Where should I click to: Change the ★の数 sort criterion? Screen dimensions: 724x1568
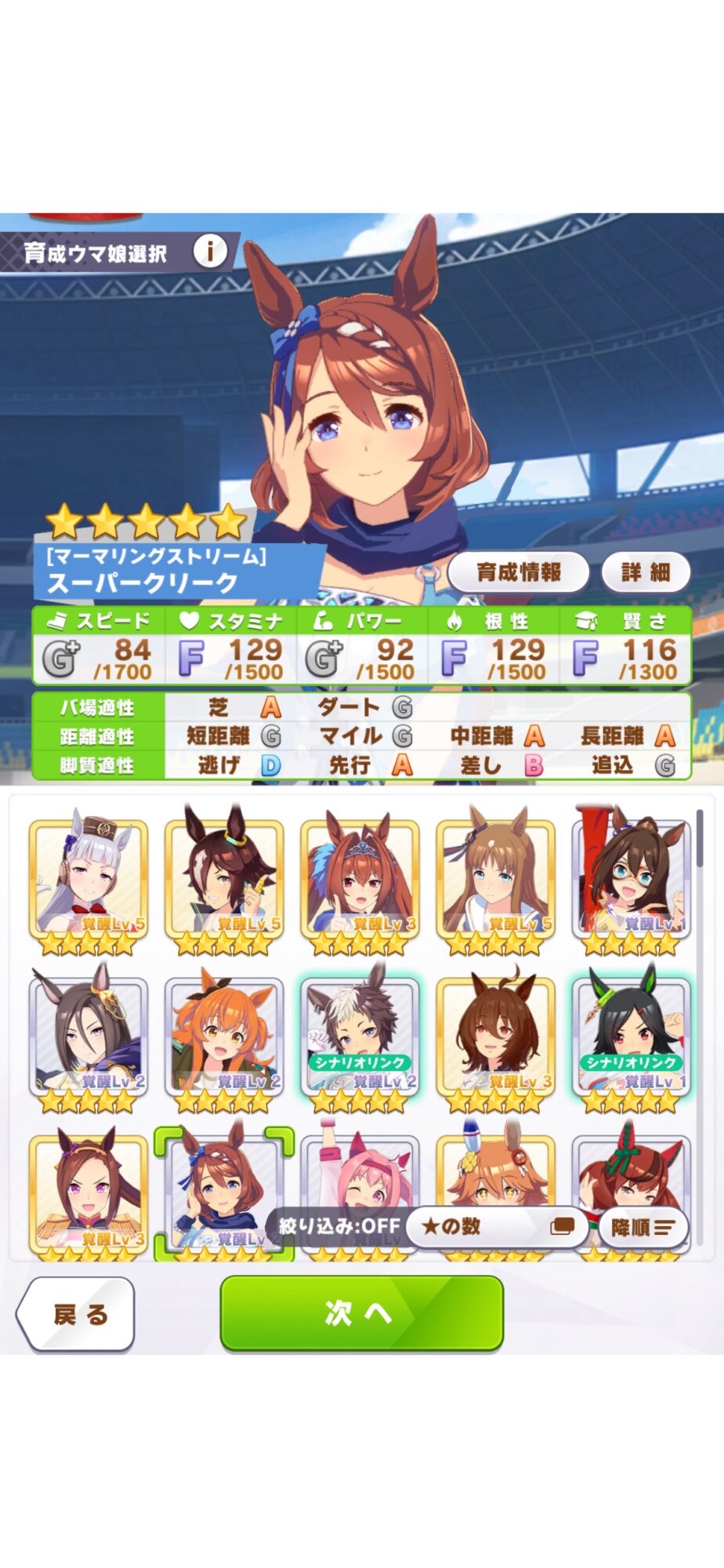497,1227
